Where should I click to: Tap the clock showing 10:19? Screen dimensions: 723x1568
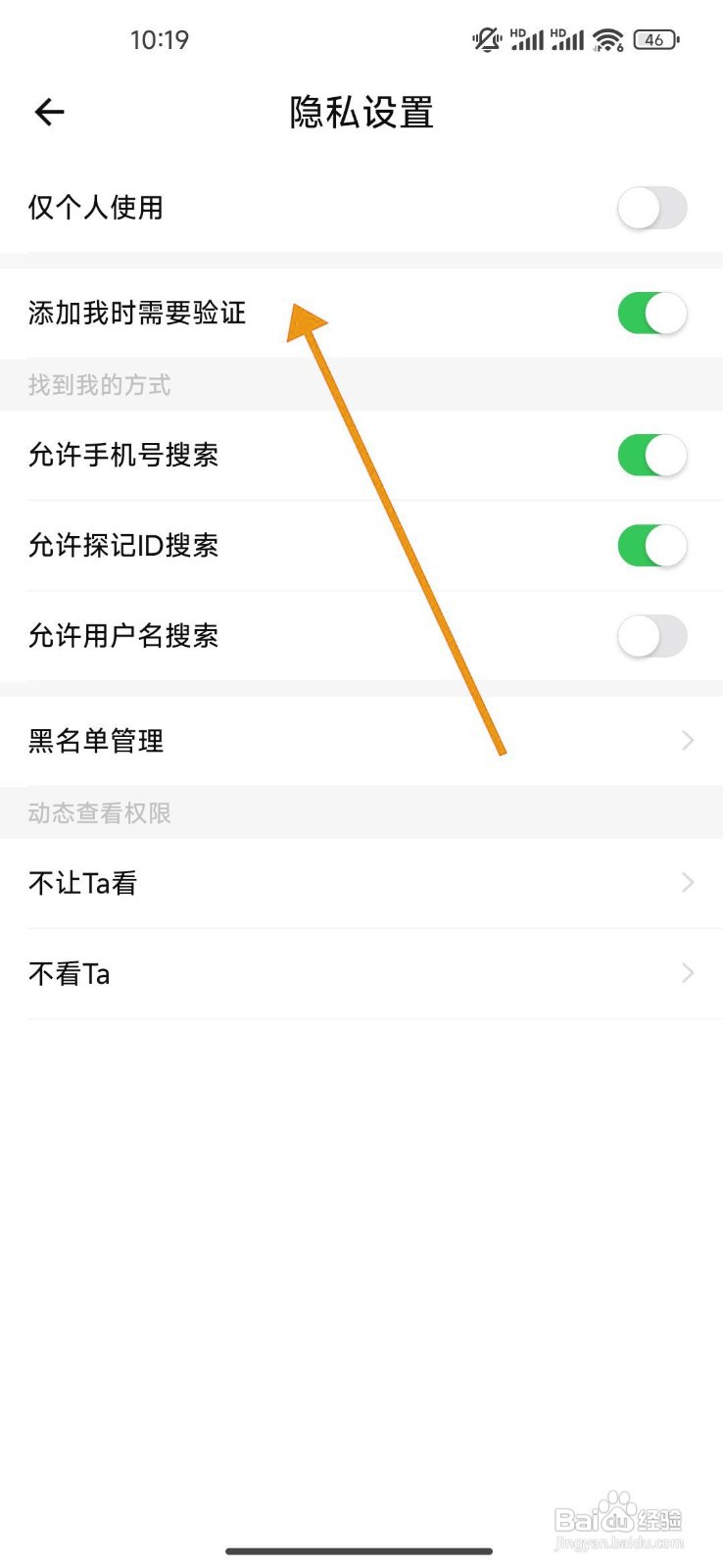pos(160,39)
